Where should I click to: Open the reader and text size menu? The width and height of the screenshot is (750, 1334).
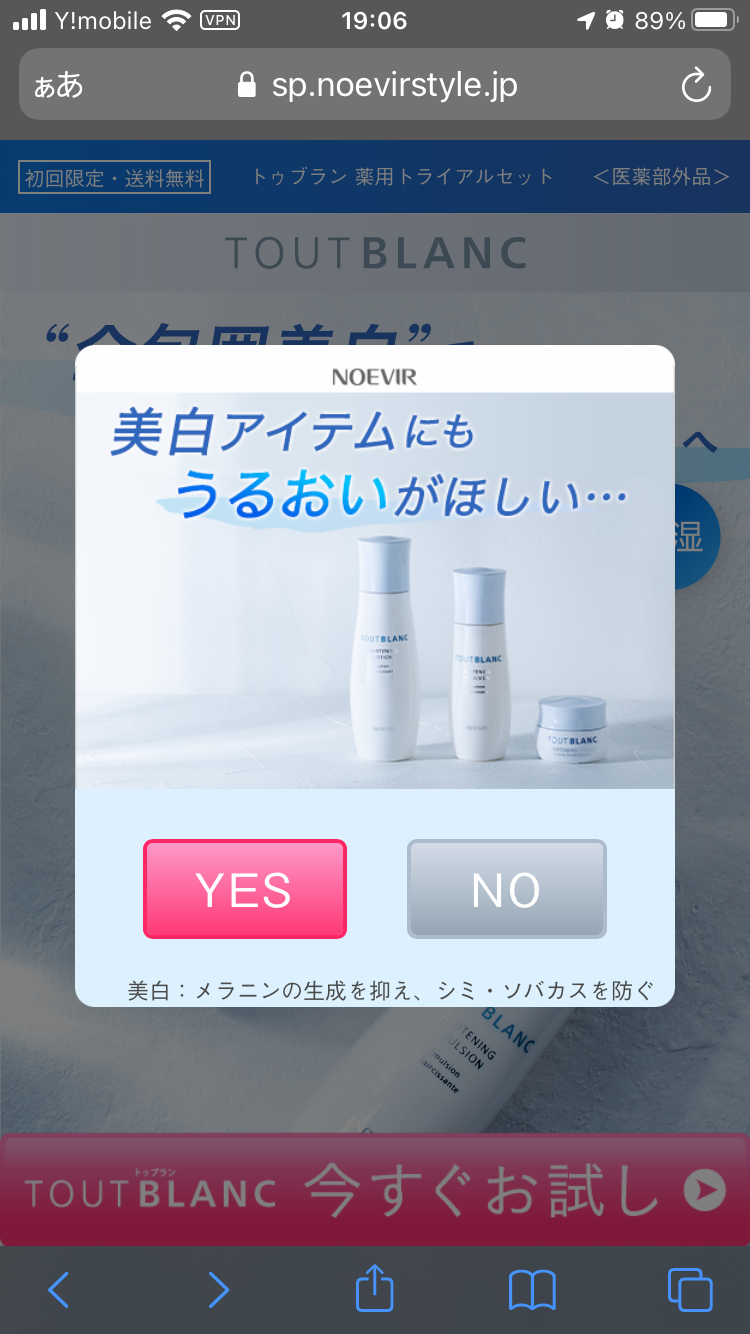59,85
